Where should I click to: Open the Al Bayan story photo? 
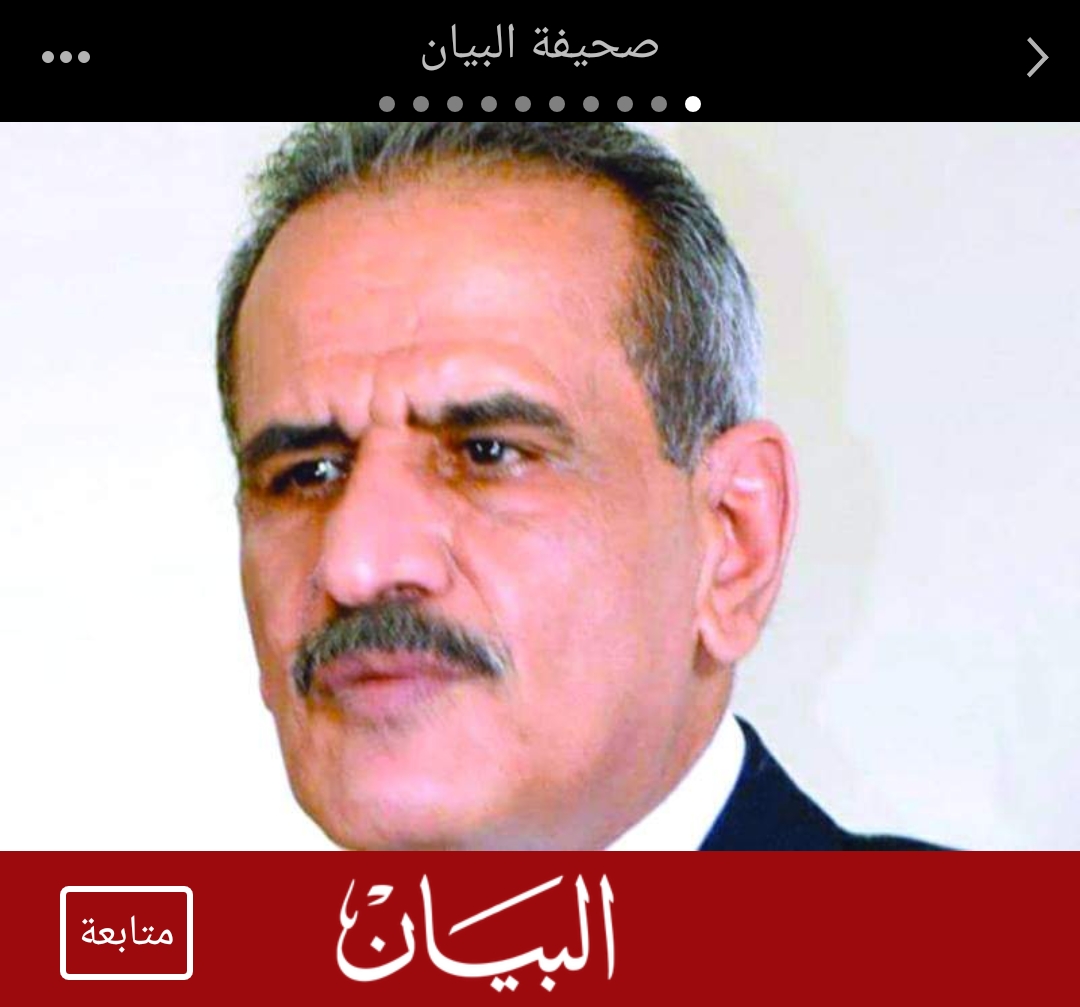pos(540,486)
